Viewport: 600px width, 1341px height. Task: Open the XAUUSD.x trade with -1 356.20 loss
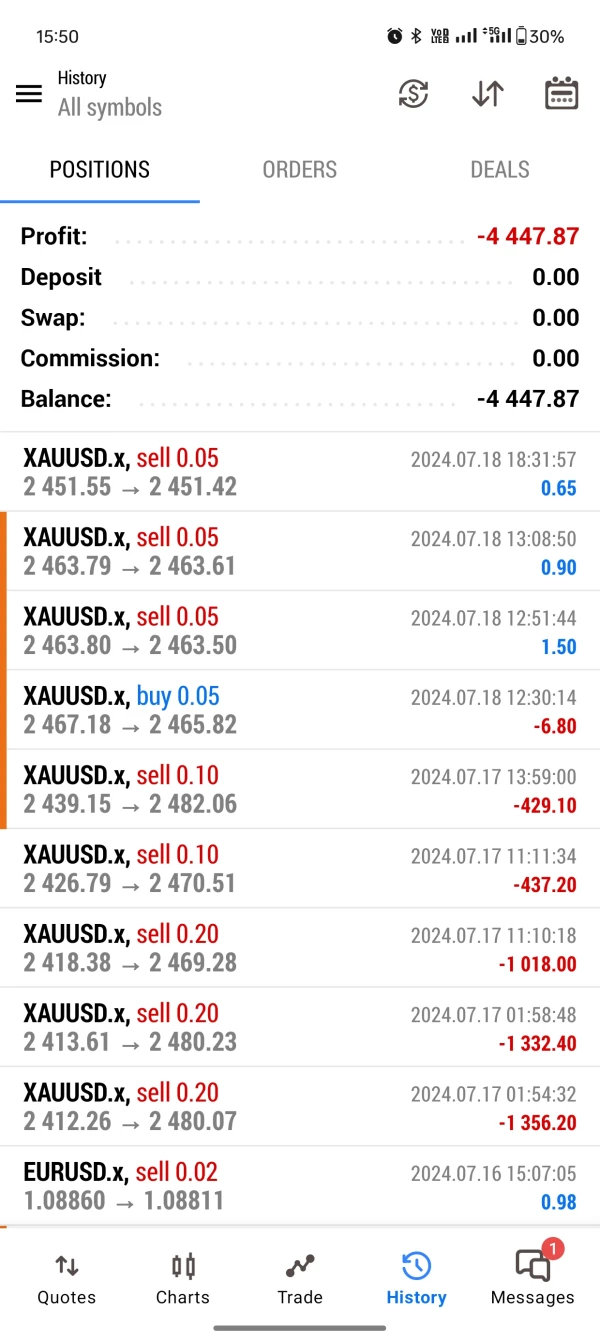300,1107
